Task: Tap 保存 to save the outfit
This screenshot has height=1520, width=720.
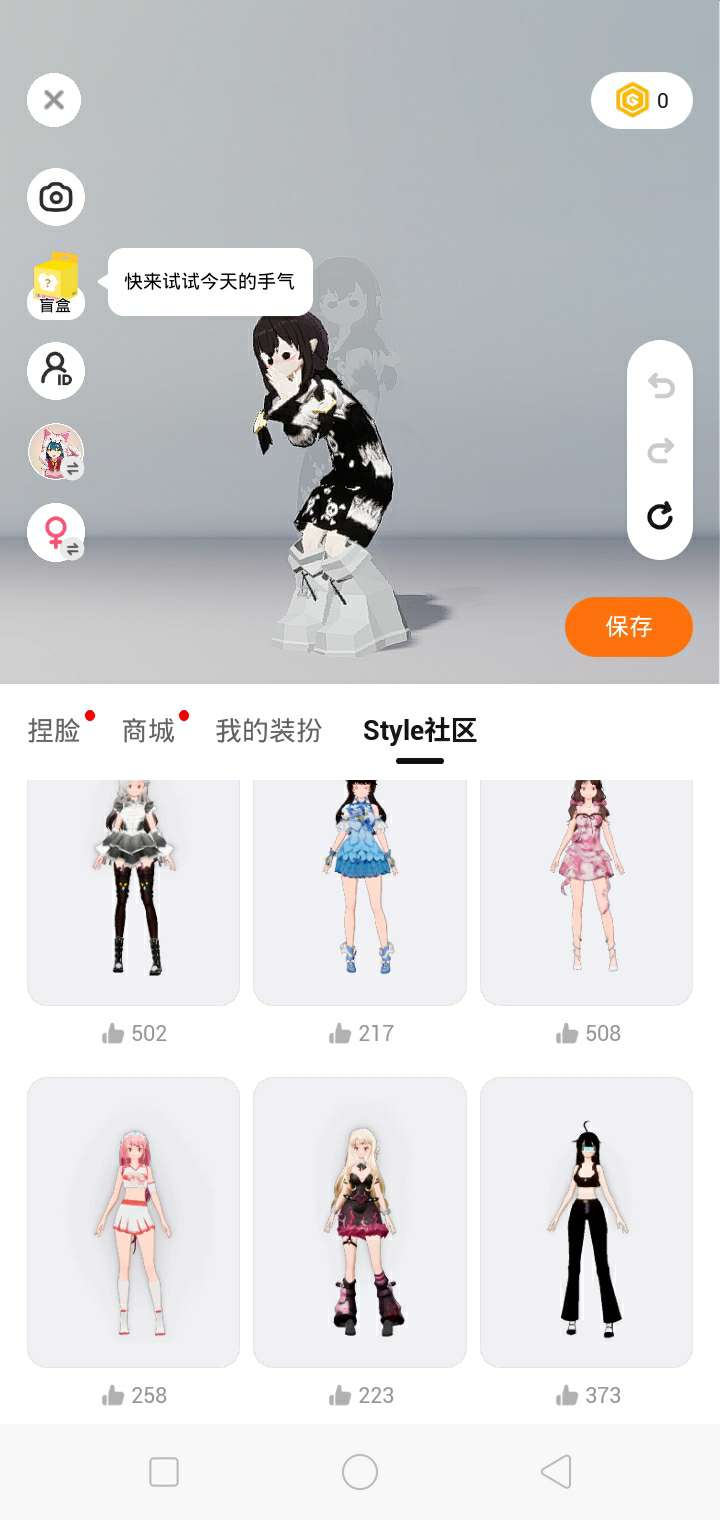Action: coord(629,627)
